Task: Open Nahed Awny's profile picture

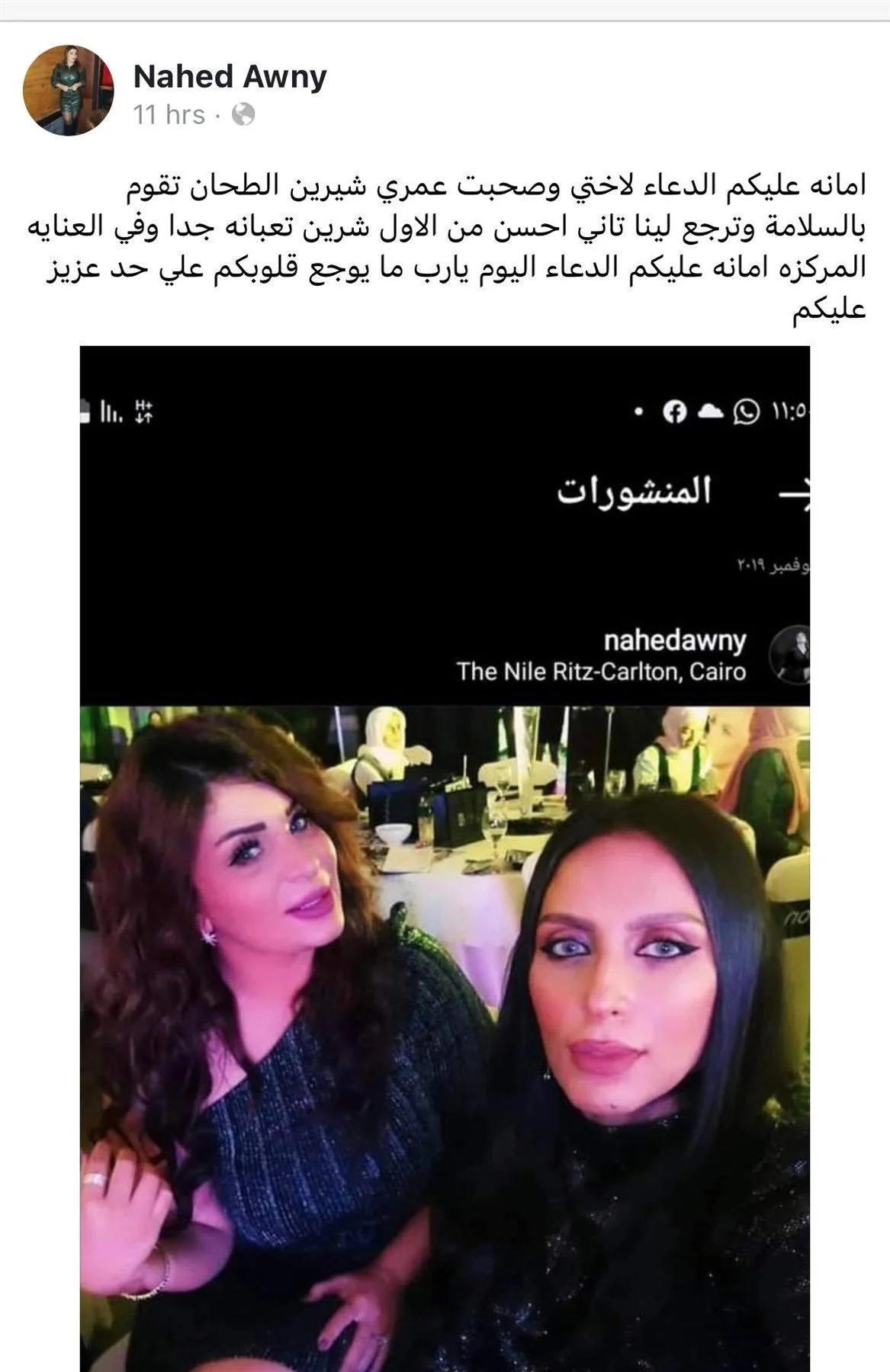Action: pyautogui.click(x=68, y=90)
